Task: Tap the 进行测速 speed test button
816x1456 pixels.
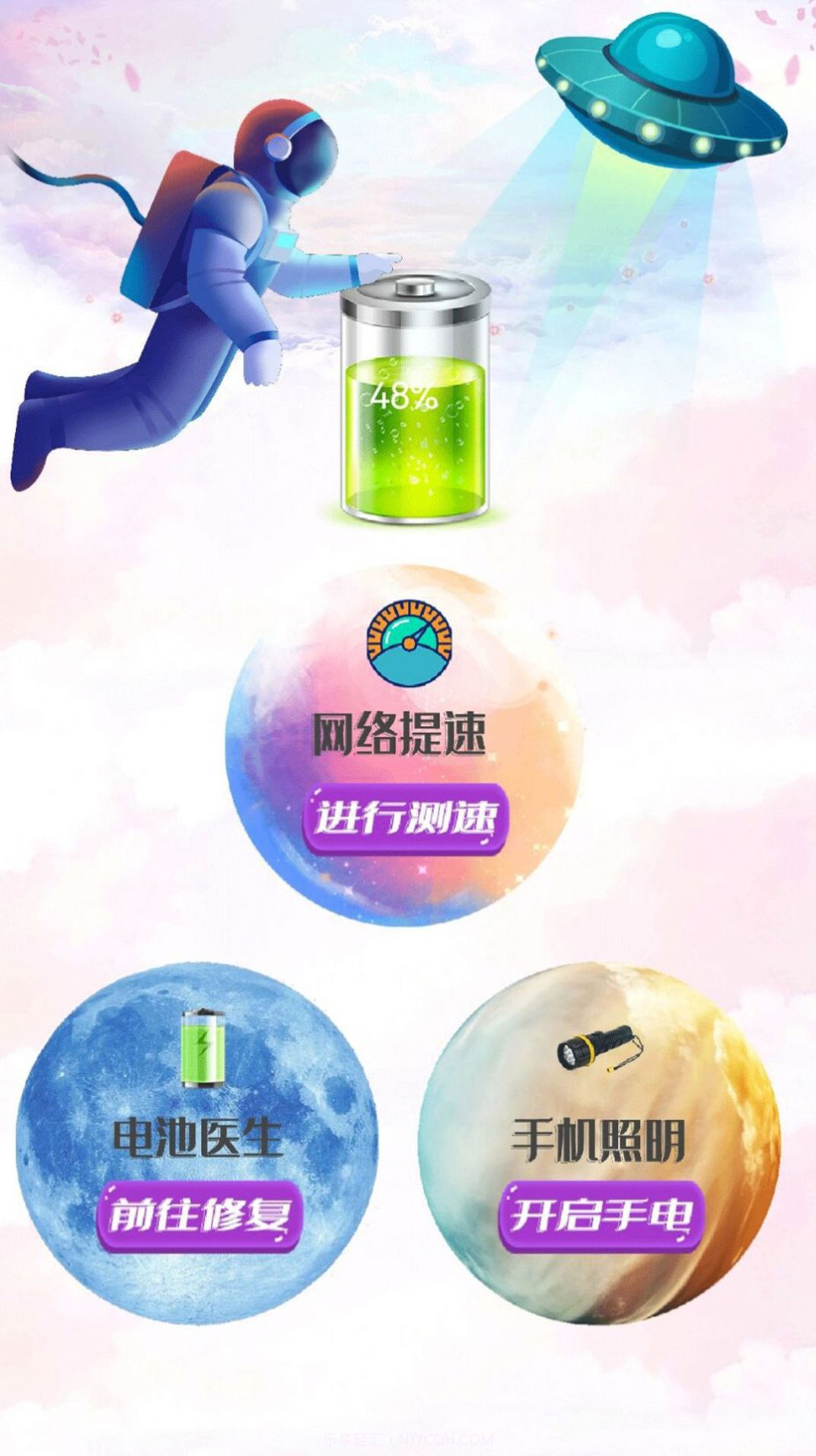Action: point(406,819)
